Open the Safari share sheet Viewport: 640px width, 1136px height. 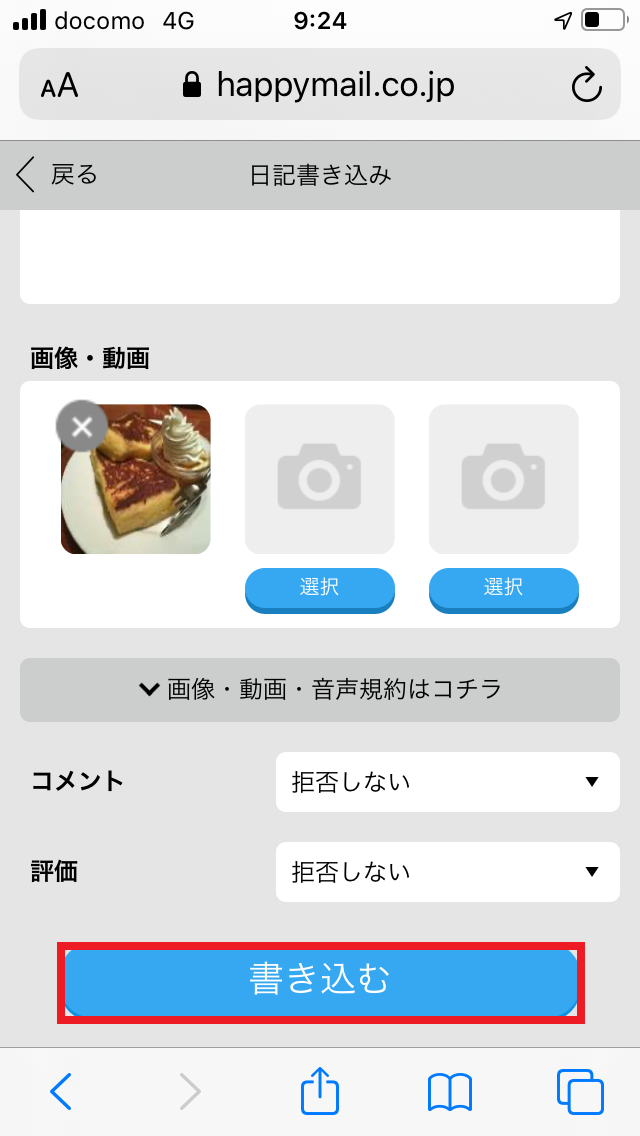tap(320, 1090)
